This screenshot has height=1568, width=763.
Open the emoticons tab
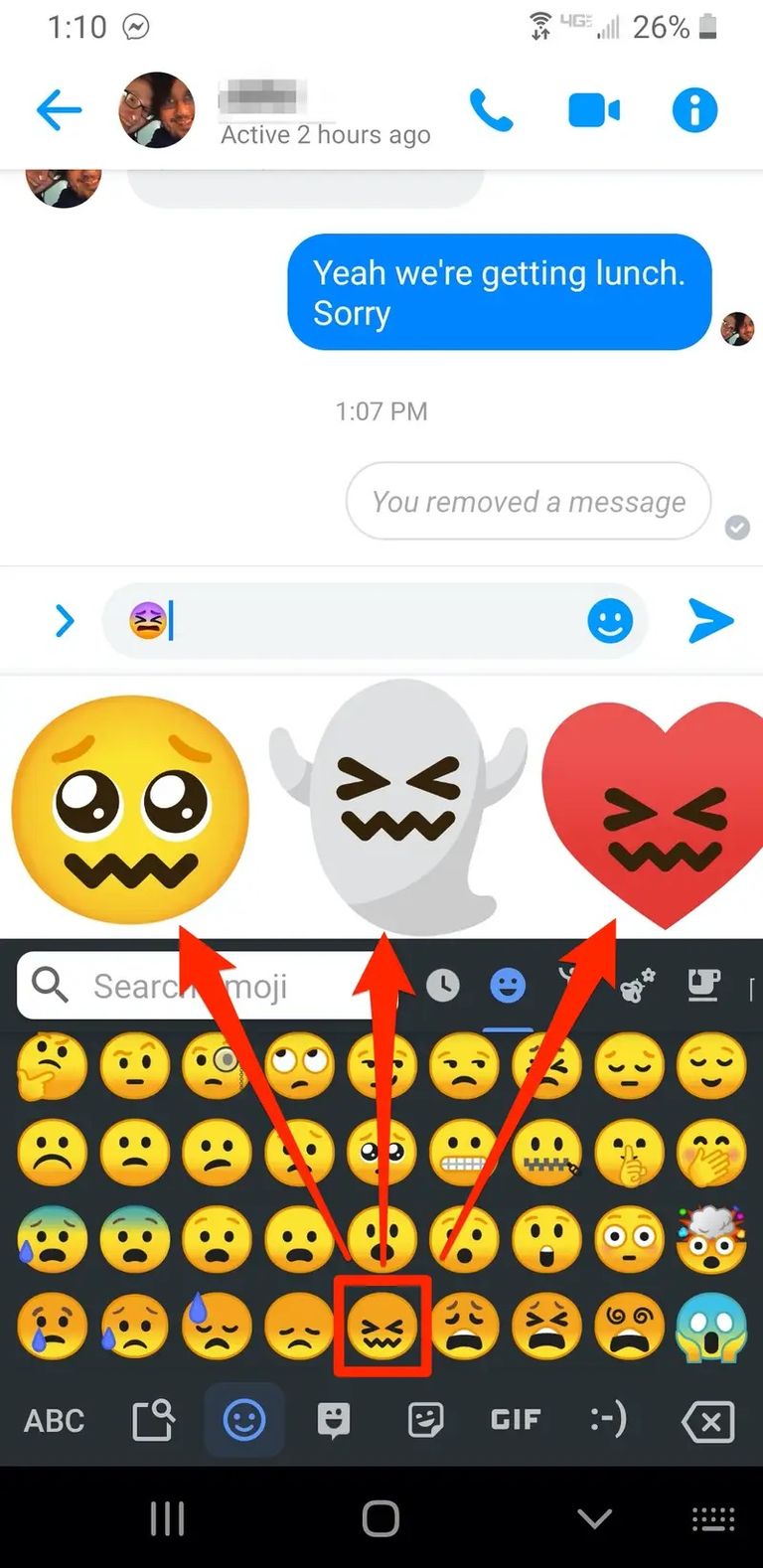608,1421
